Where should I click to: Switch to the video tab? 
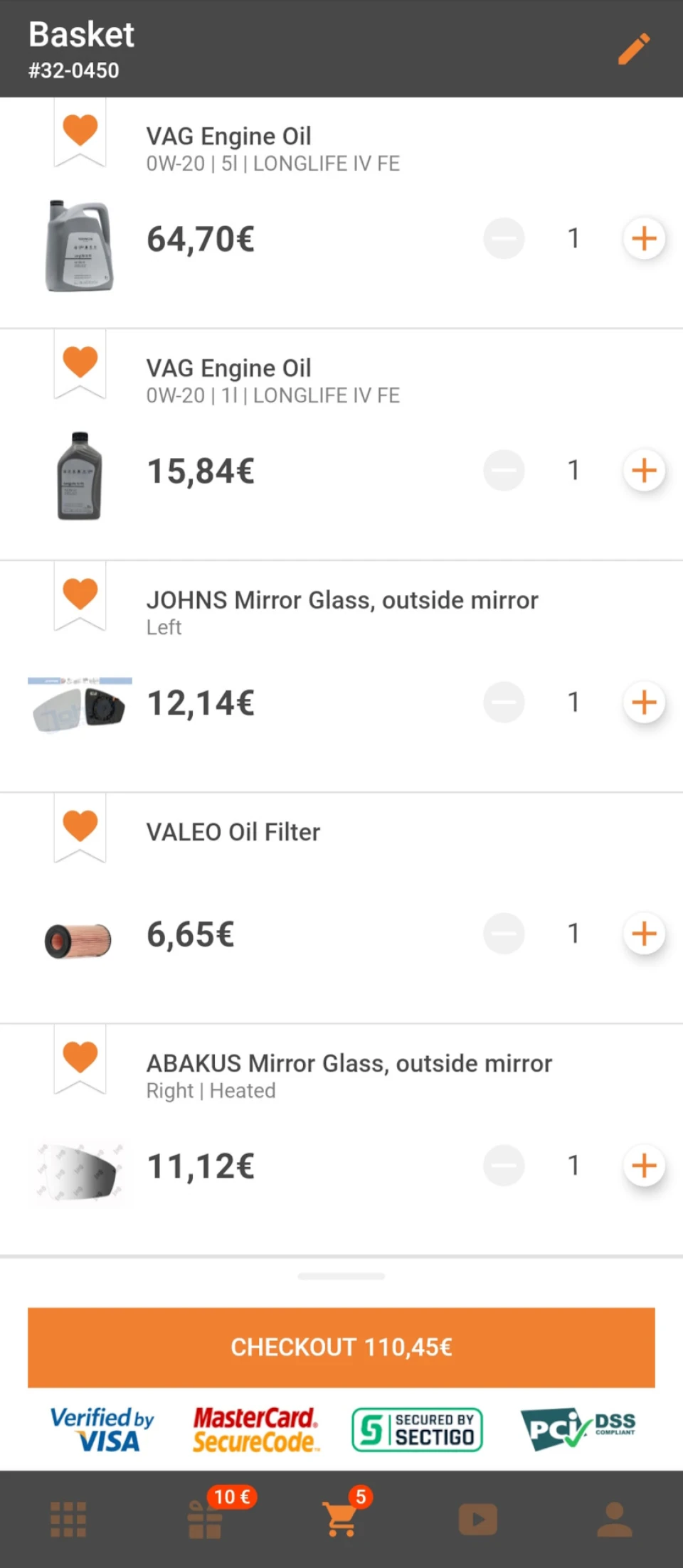point(477,1520)
